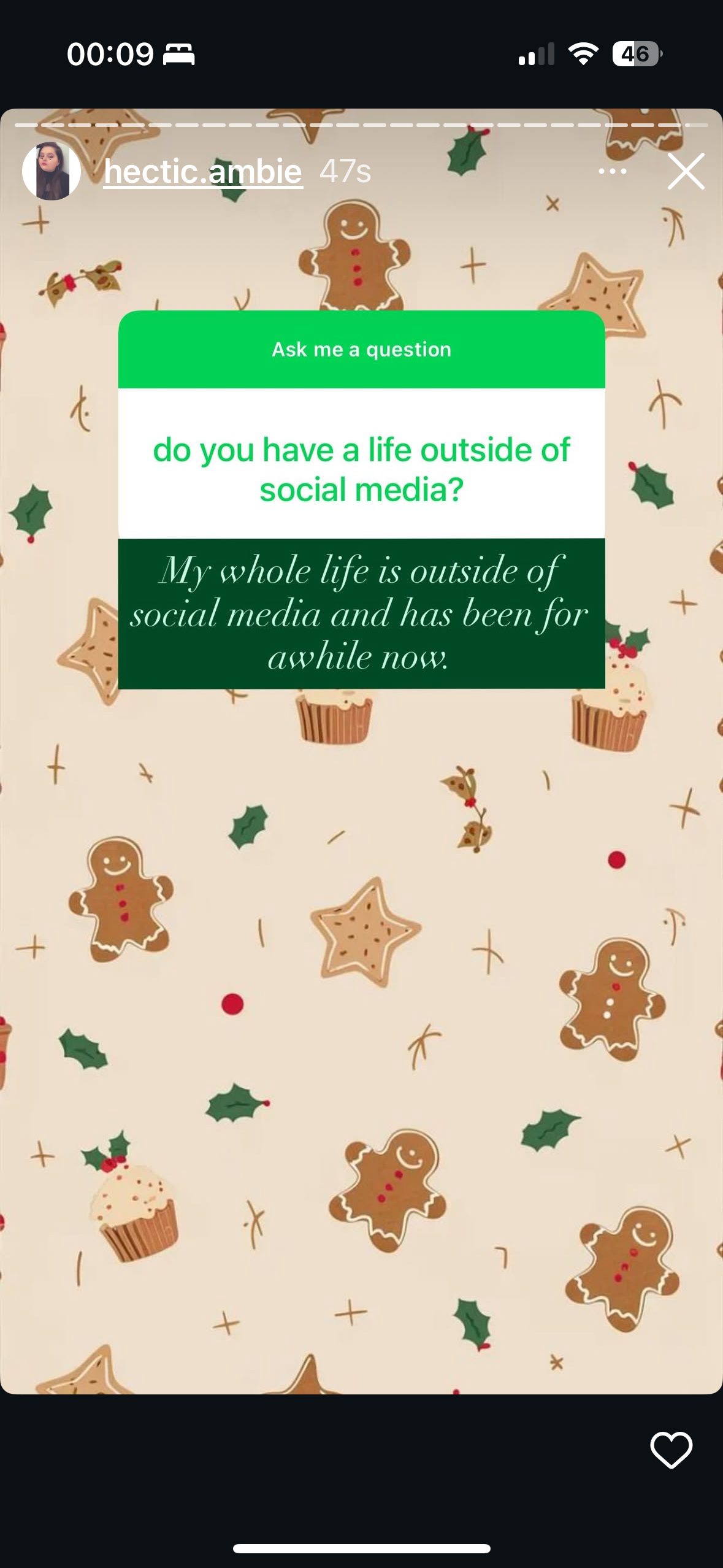Viewport: 723px width, 1568px height.
Task: Close the story viewer
Action: coord(686,171)
